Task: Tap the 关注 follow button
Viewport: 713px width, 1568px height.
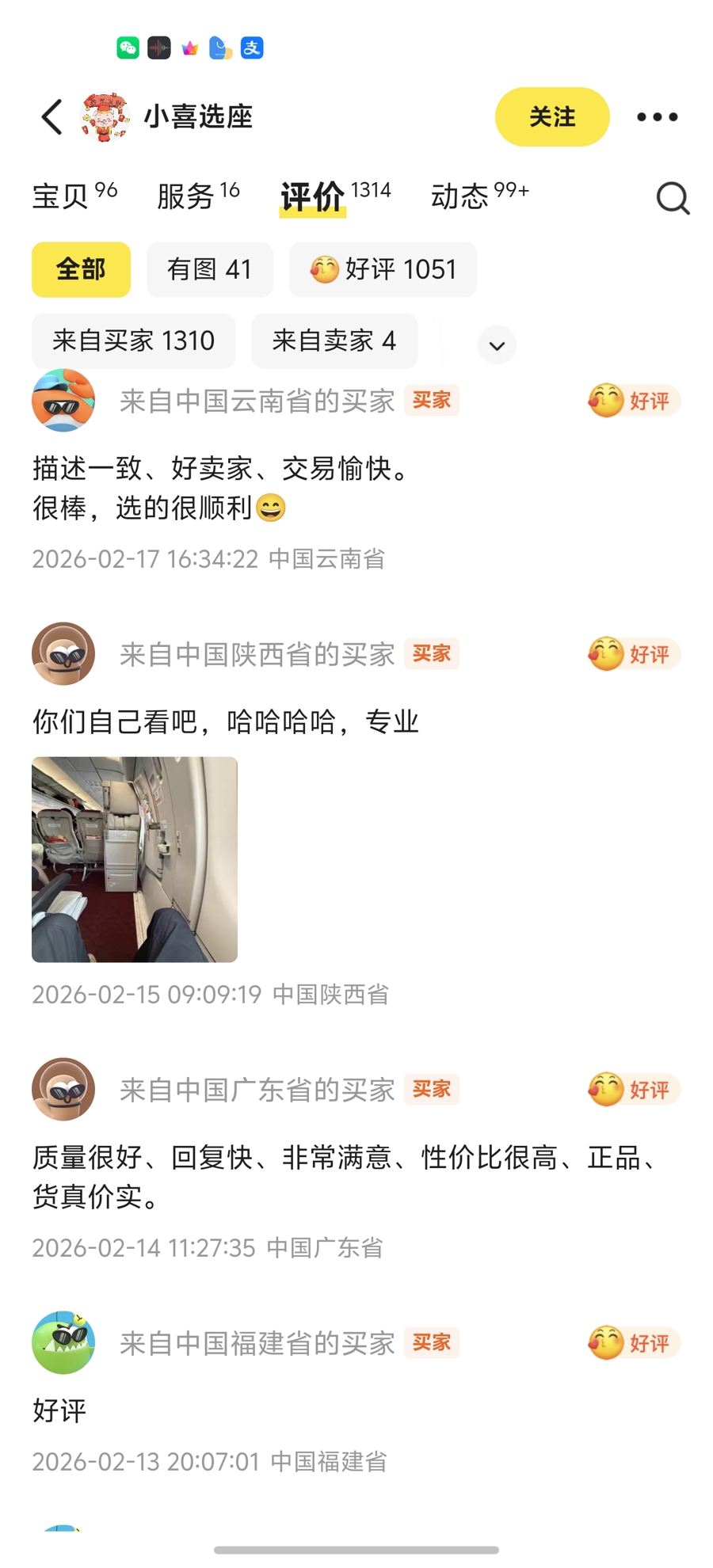Action: (552, 117)
